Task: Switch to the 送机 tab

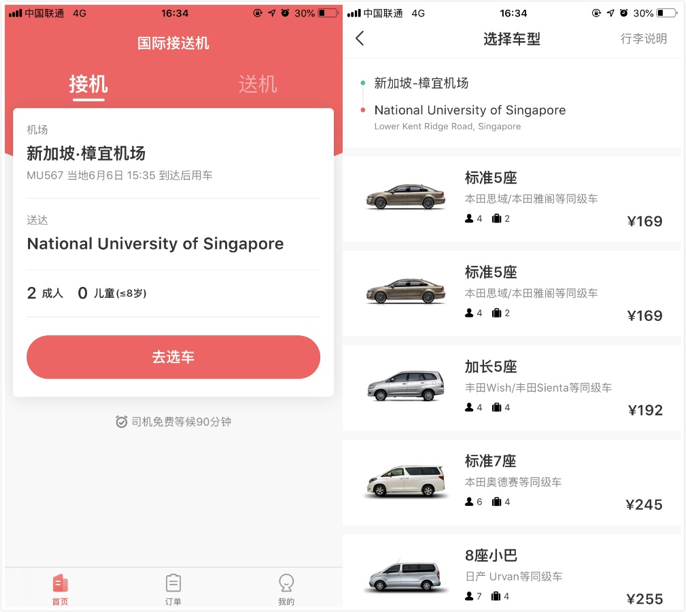Action: click(x=257, y=84)
